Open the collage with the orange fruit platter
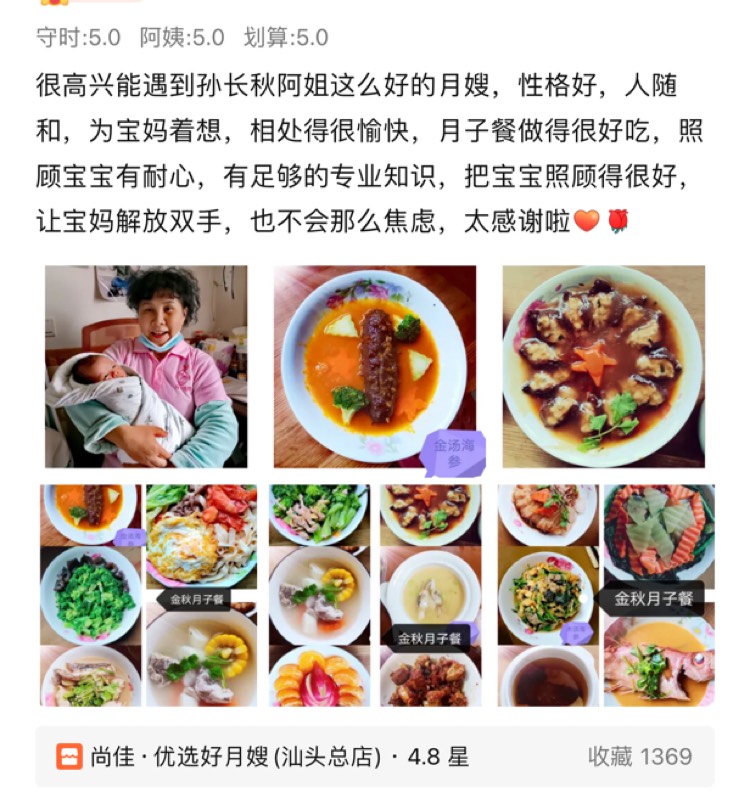This screenshot has width=750, height=804. [x=374, y=595]
